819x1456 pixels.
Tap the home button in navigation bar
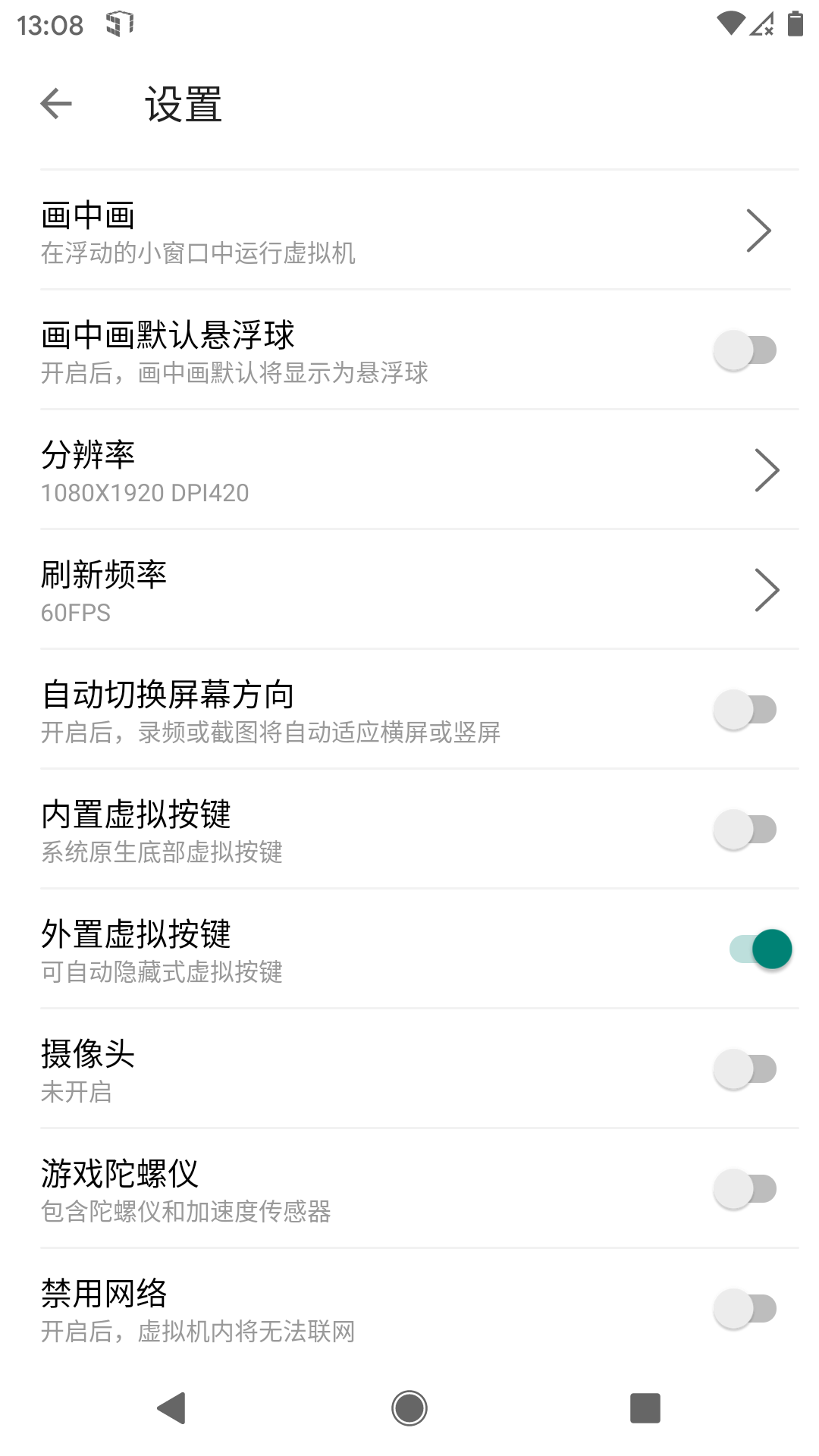pos(409,1408)
